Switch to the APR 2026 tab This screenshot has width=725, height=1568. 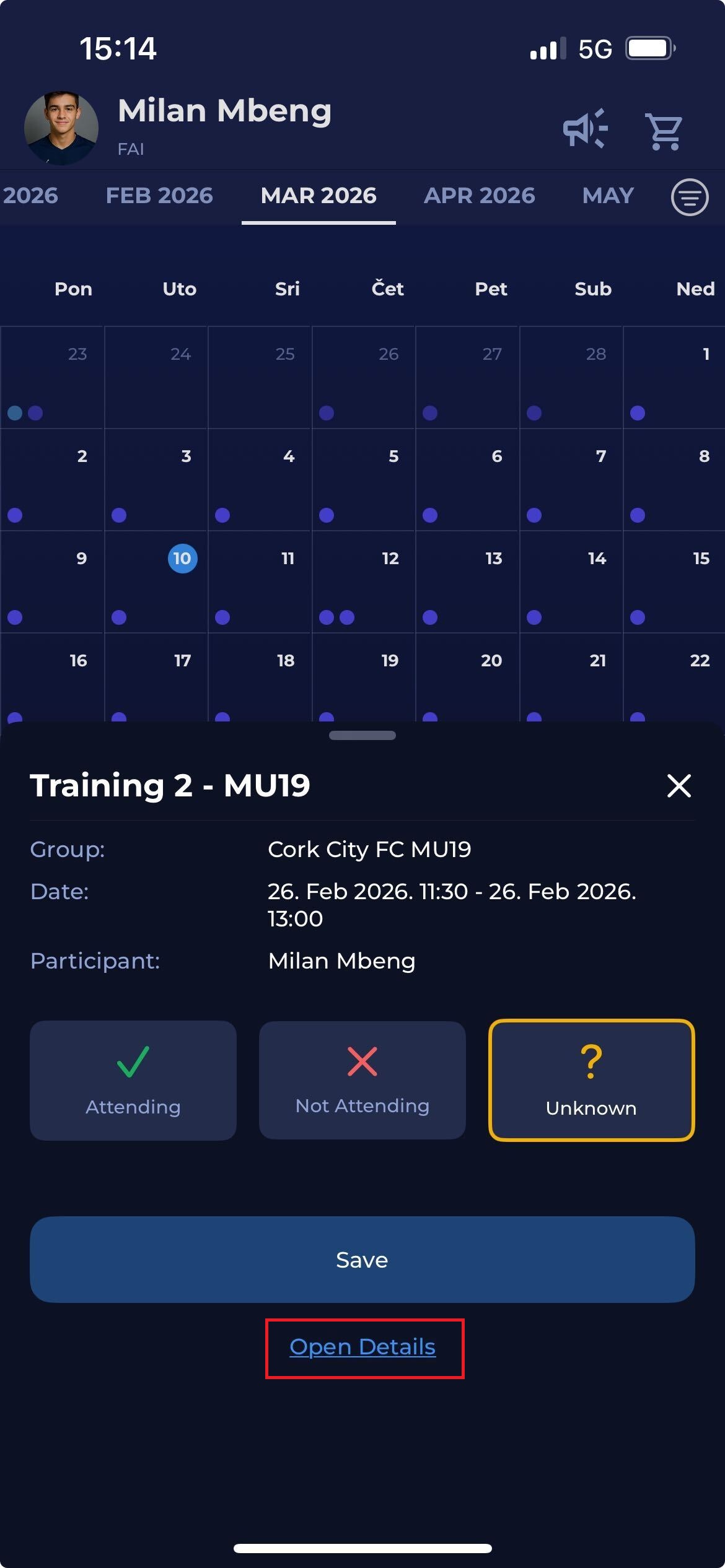(479, 196)
